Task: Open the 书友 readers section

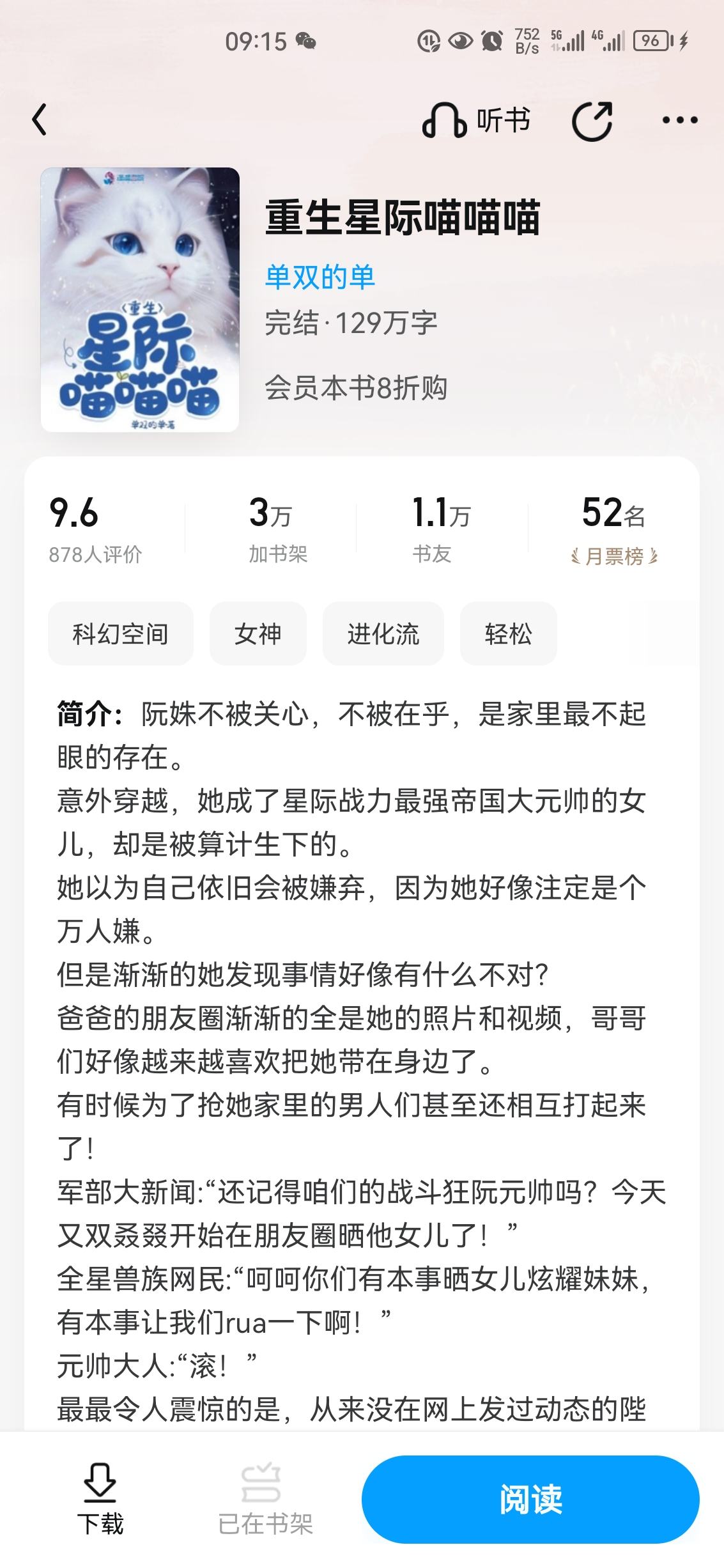Action: (x=441, y=529)
